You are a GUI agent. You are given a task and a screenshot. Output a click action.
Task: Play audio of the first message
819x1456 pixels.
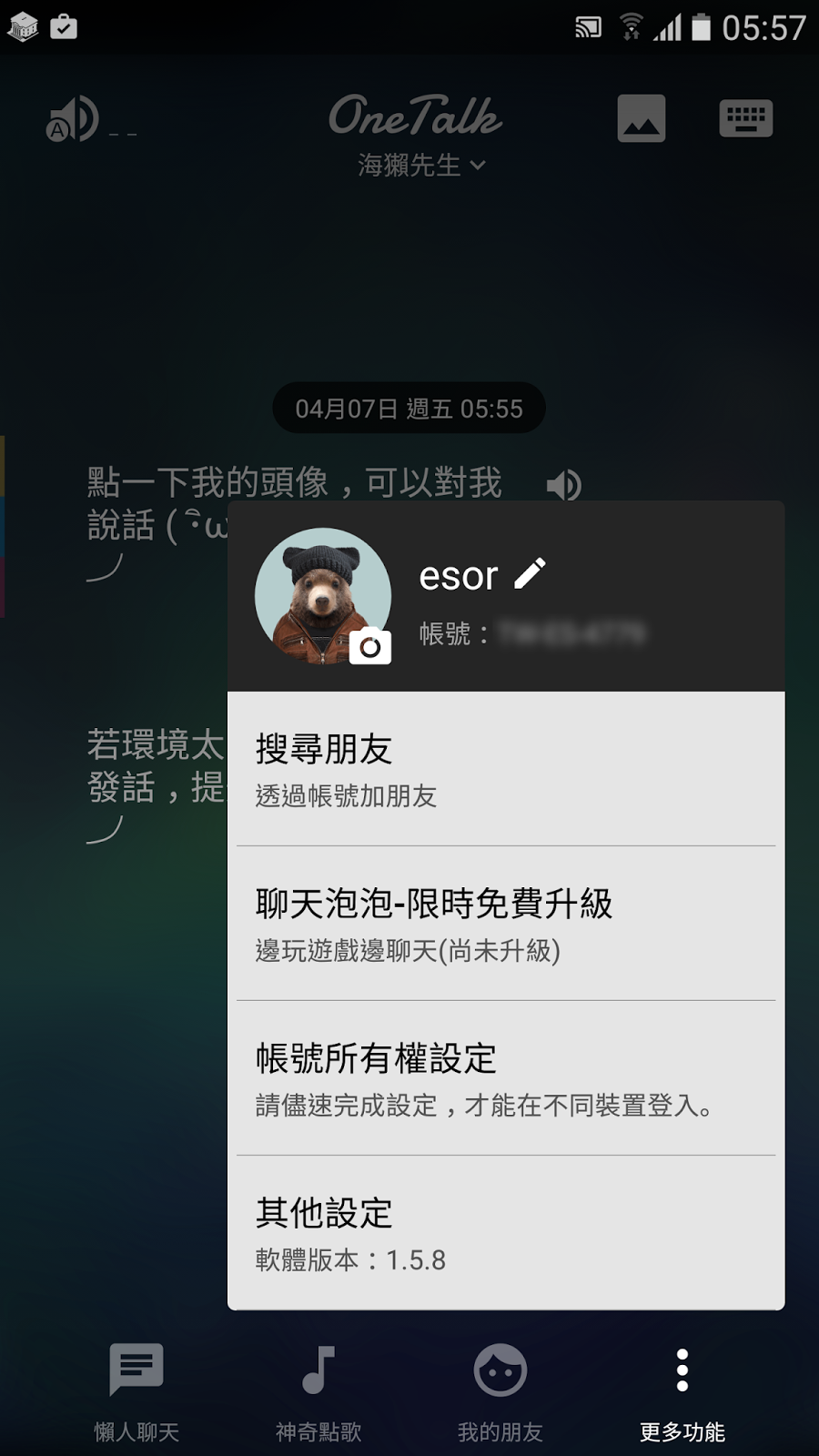(x=564, y=485)
